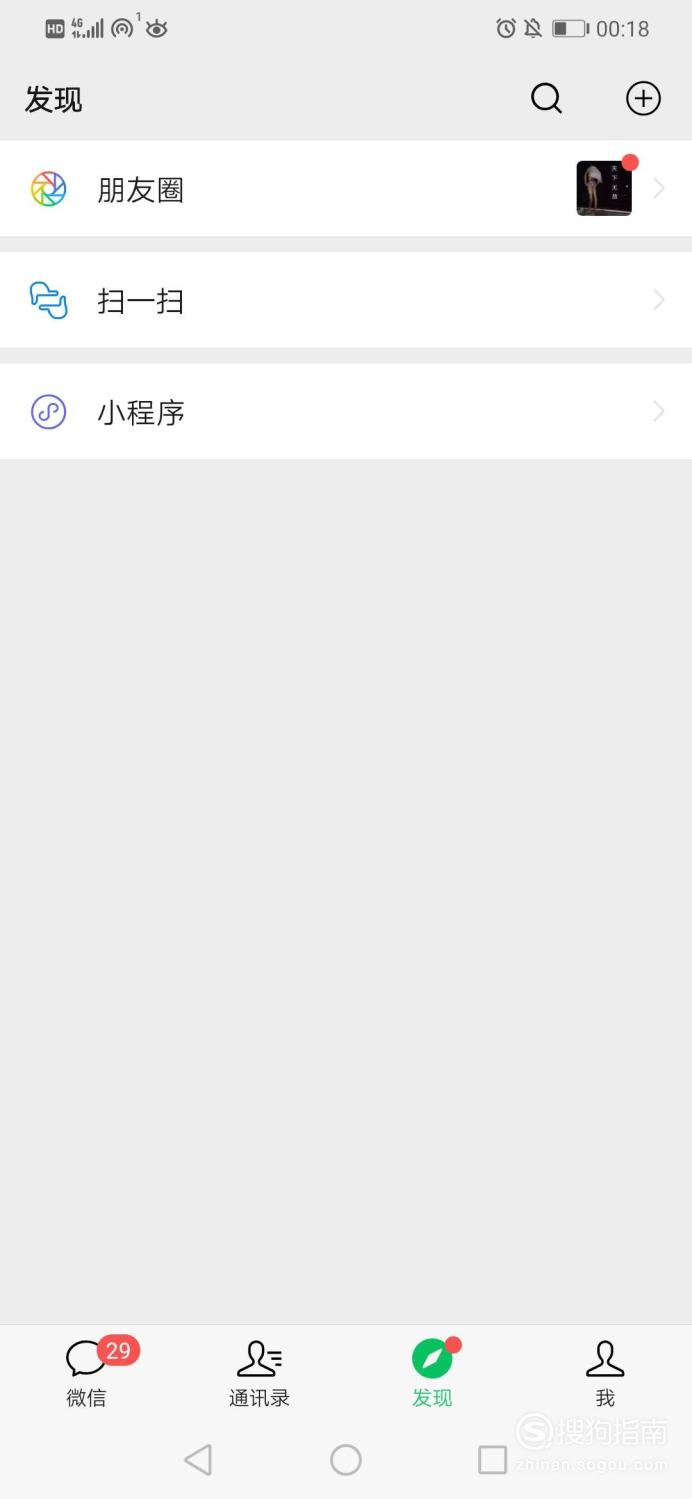Open 小程序 mini programs

click(346, 412)
